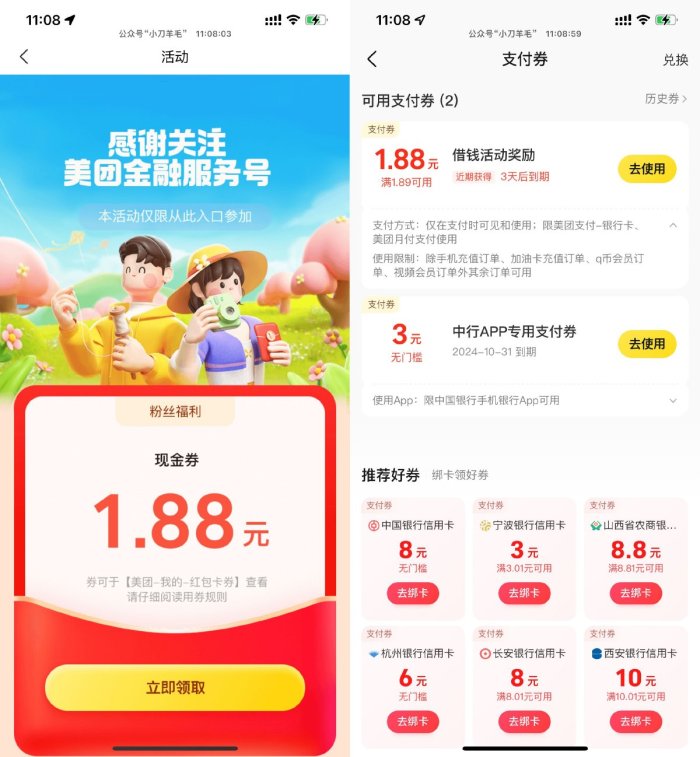
Task: Go back from the 活动 page
Action: (x=24, y=57)
